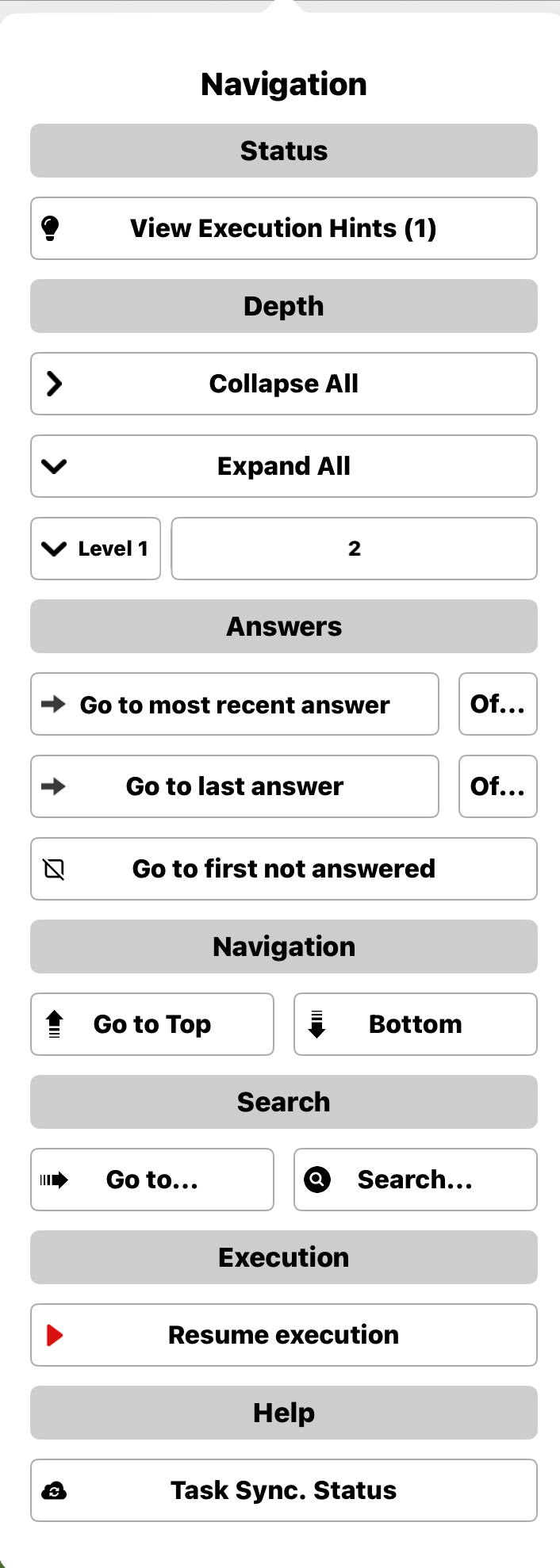Open the Go to... dialog
This screenshot has width=560, height=1568.
(x=152, y=1180)
